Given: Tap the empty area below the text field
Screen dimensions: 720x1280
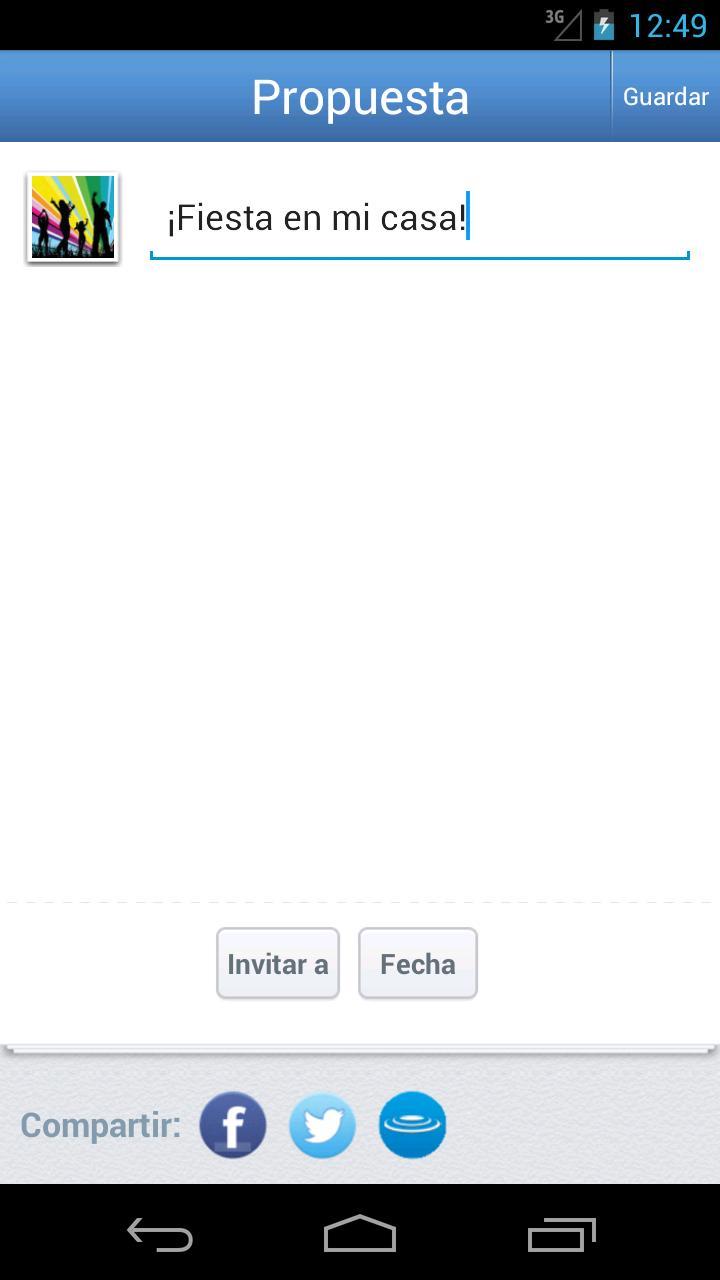Looking at the screenshot, I should click(360, 560).
